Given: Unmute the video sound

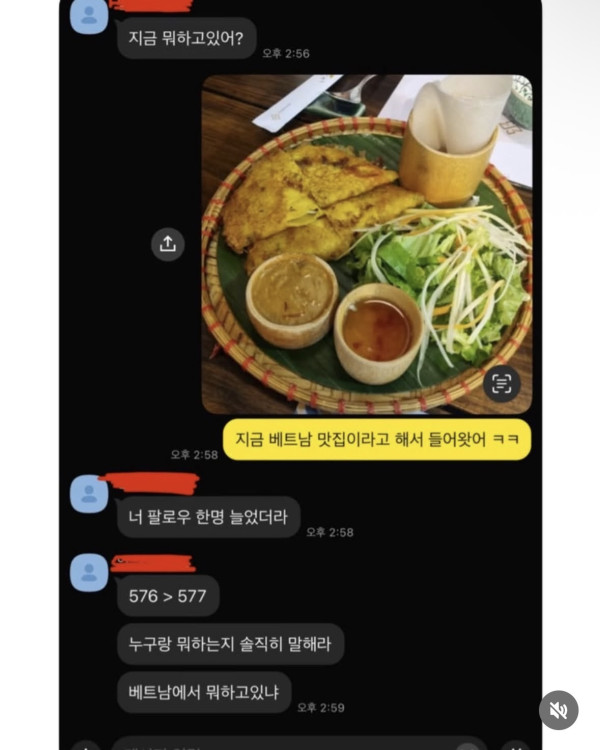Looking at the screenshot, I should pos(559,710).
